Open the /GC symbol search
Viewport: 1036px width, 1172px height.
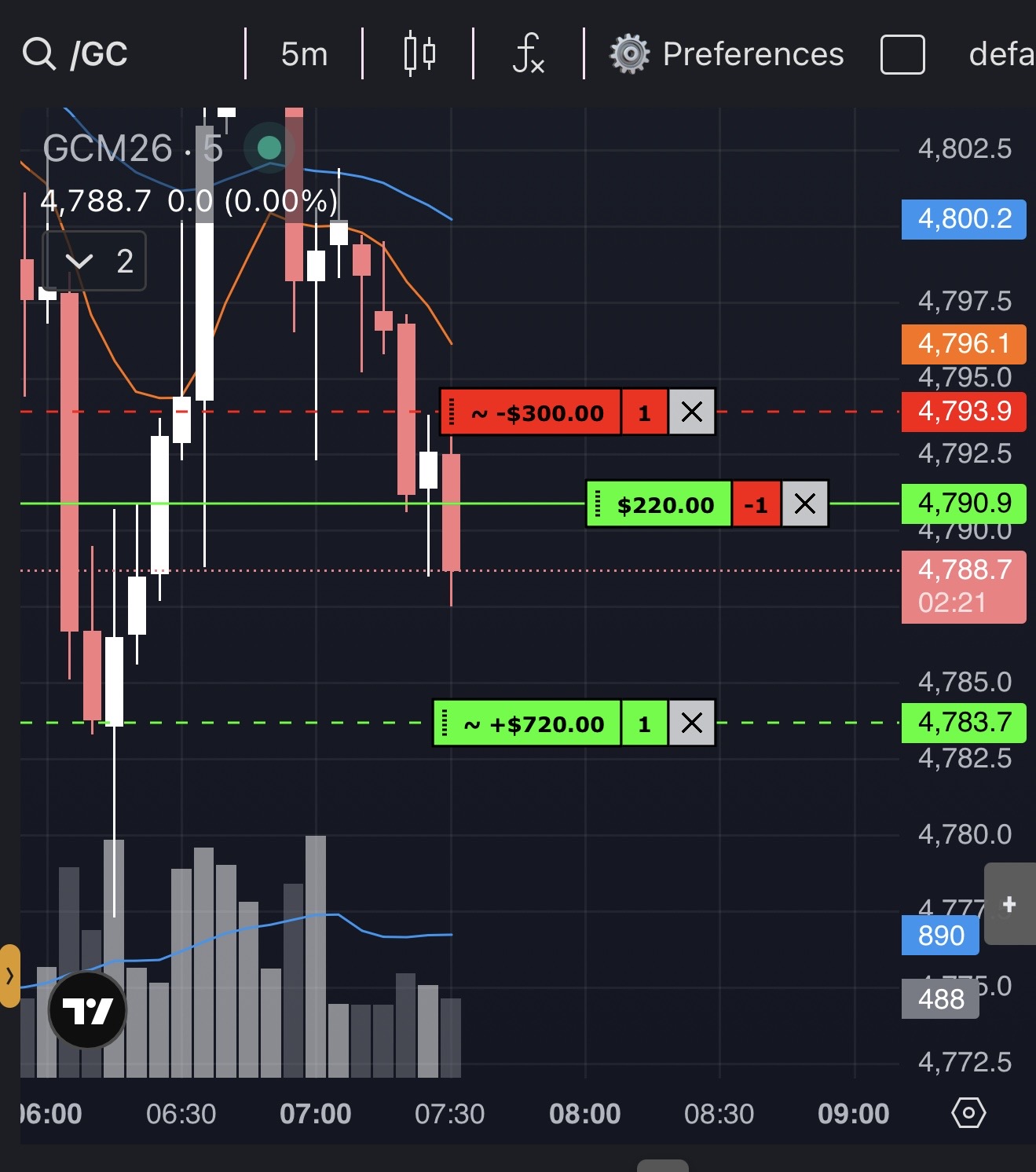(x=76, y=54)
